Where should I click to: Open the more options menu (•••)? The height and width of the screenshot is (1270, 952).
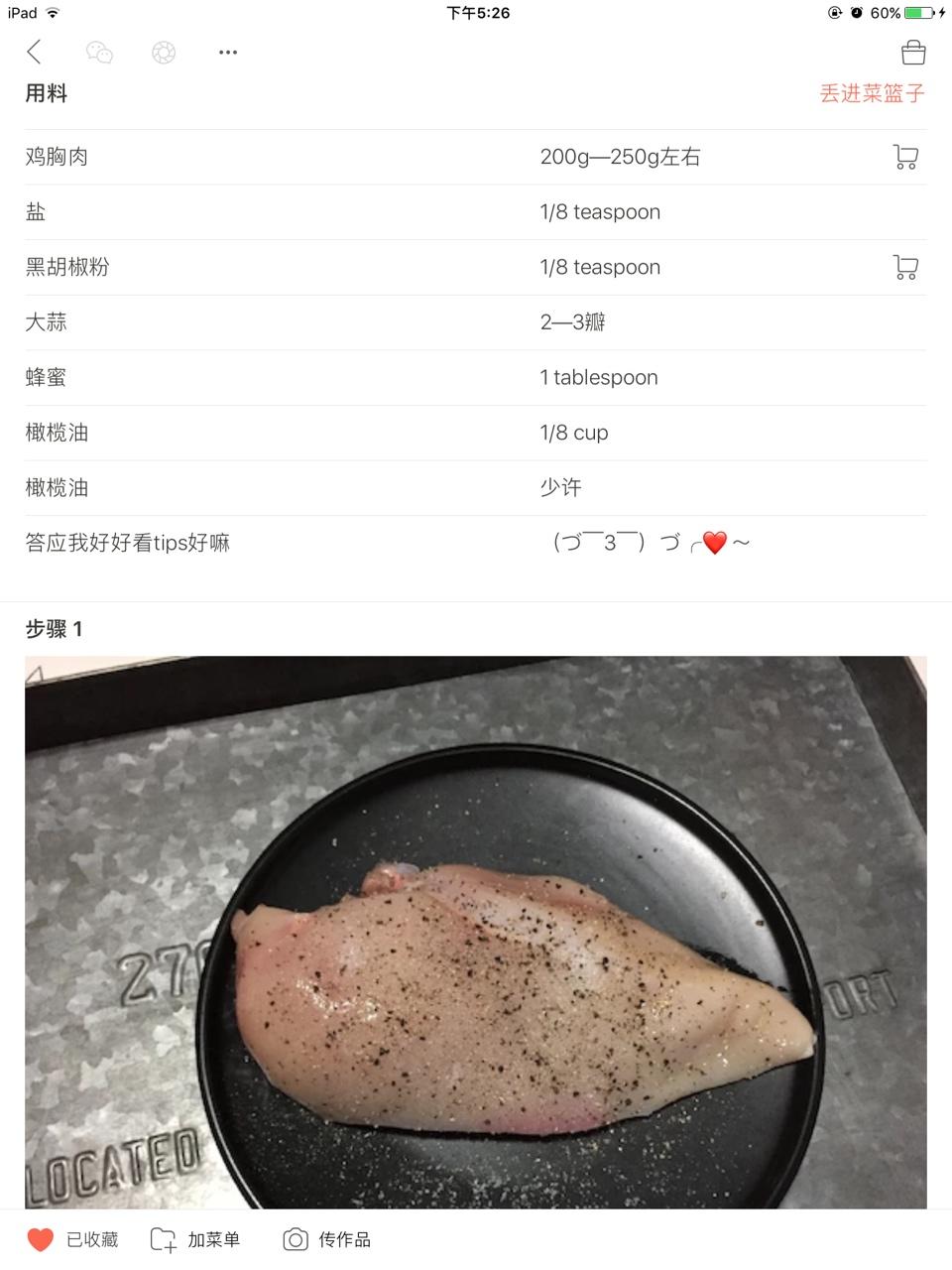tap(227, 52)
